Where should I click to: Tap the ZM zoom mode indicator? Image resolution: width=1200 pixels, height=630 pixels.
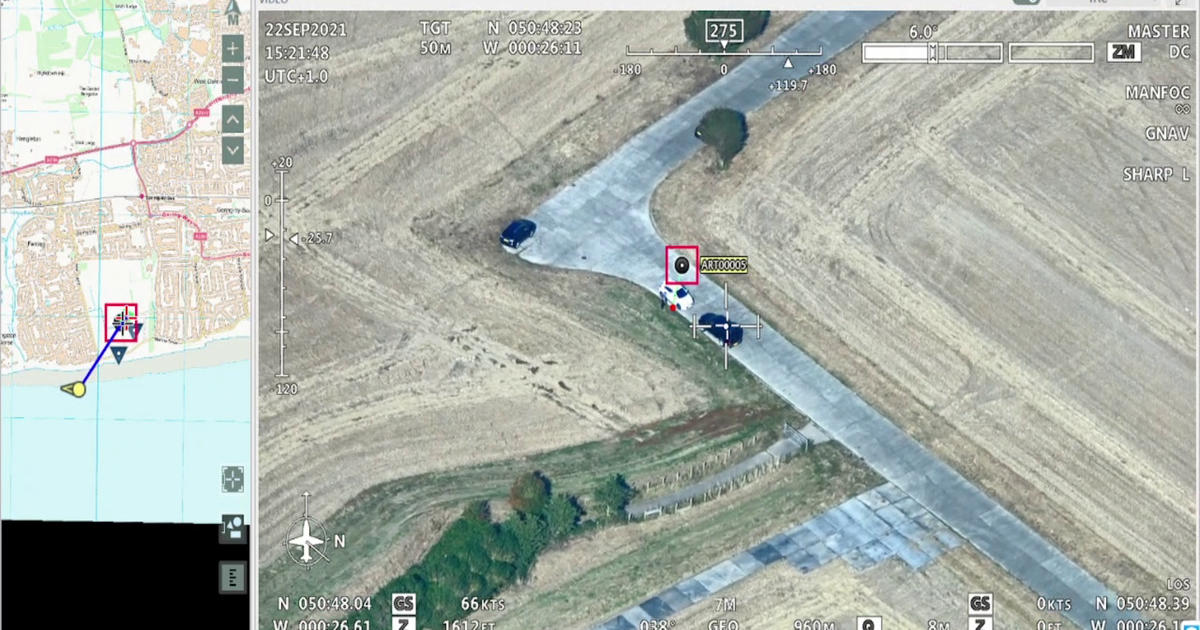(1124, 53)
